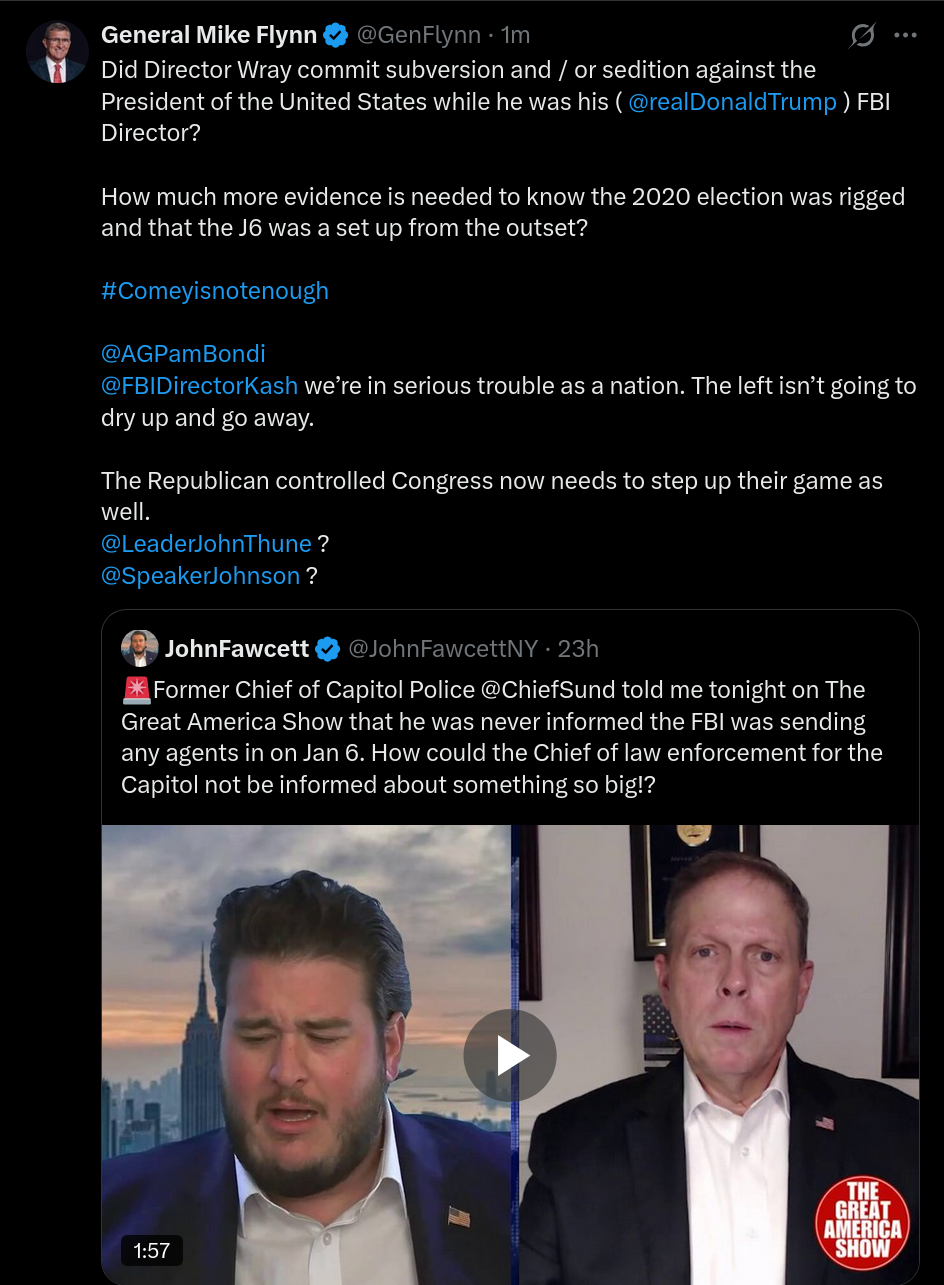This screenshot has height=1285, width=944.
Task: Open the #Comeyisnotenough hashtag
Action: coord(215,291)
